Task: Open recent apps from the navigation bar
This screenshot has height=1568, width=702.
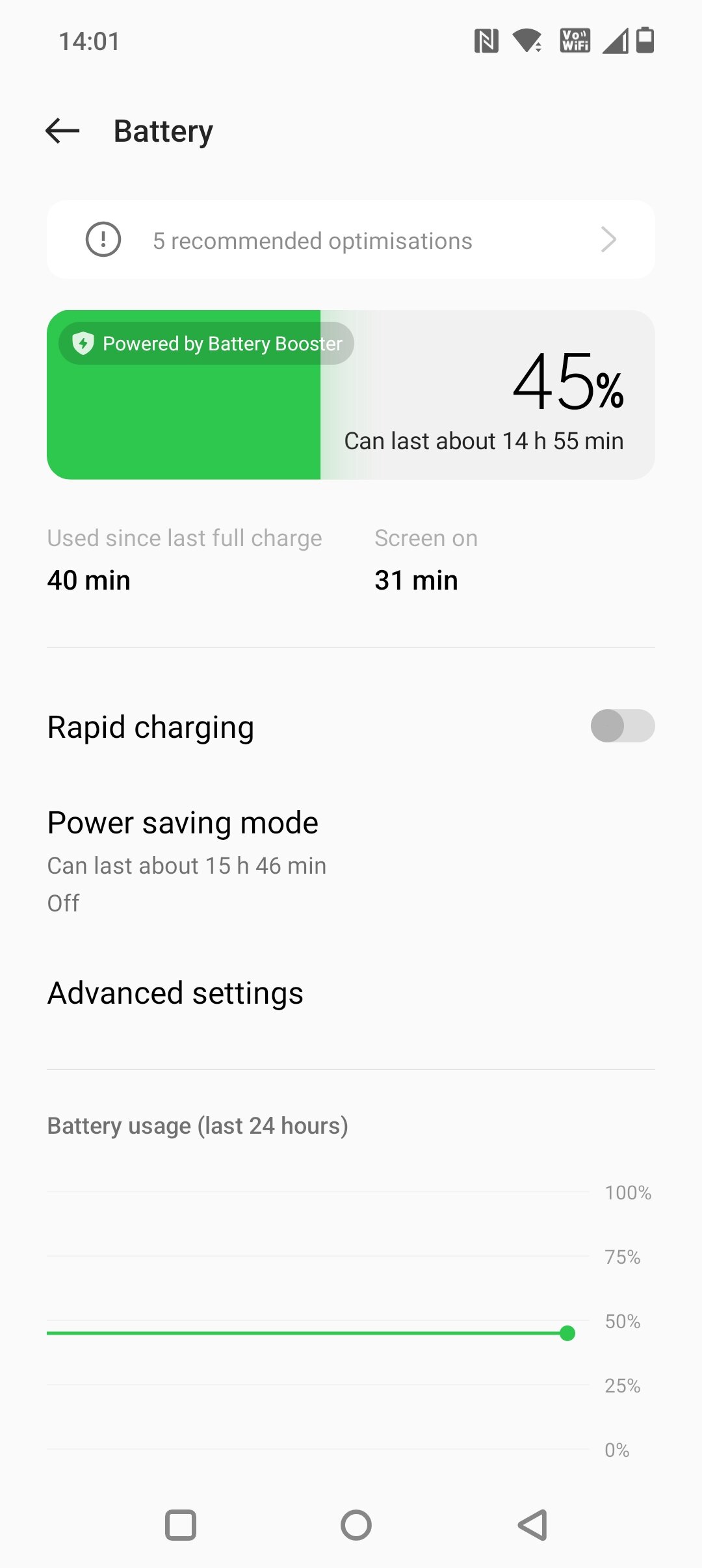Action: [181, 1524]
